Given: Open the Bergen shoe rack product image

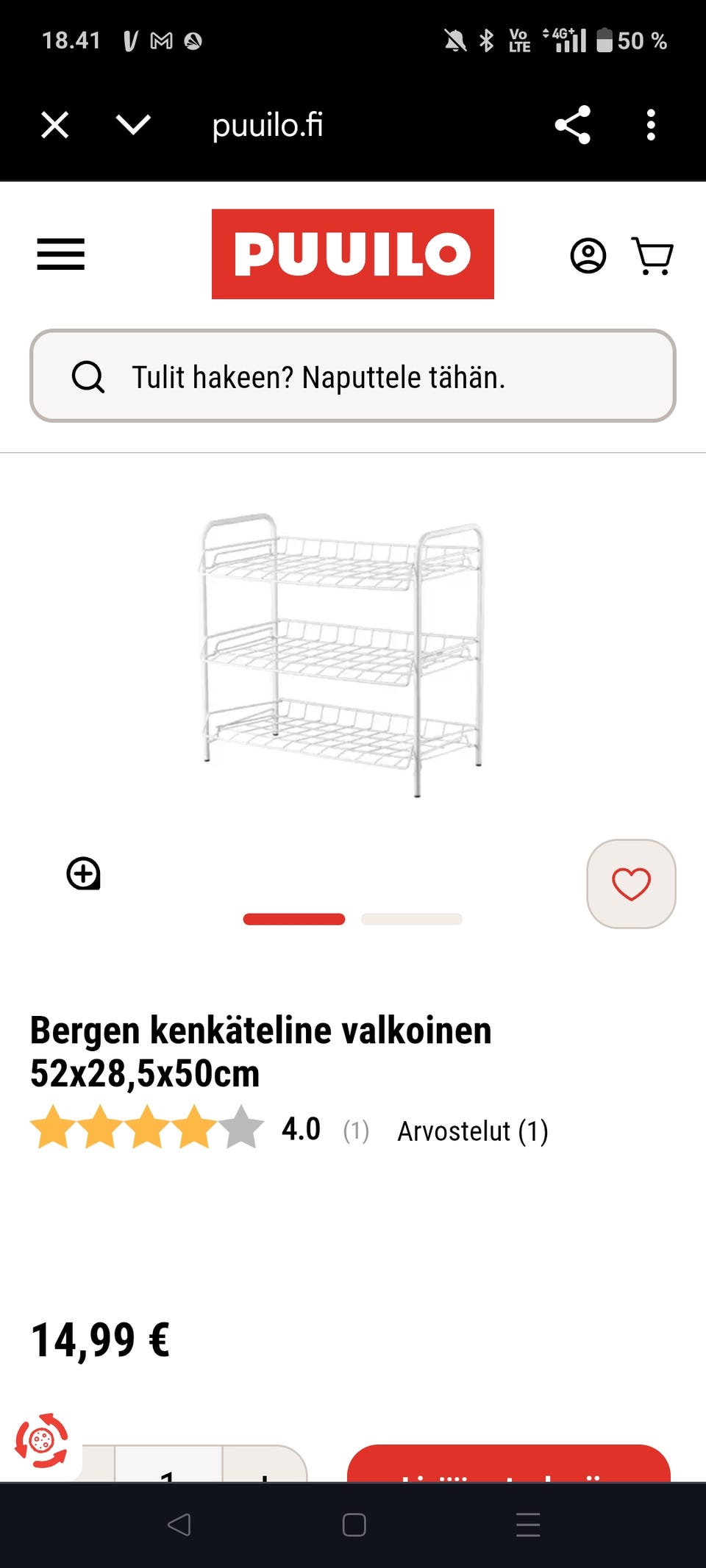Looking at the screenshot, I should pyautogui.click(x=343, y=654).
